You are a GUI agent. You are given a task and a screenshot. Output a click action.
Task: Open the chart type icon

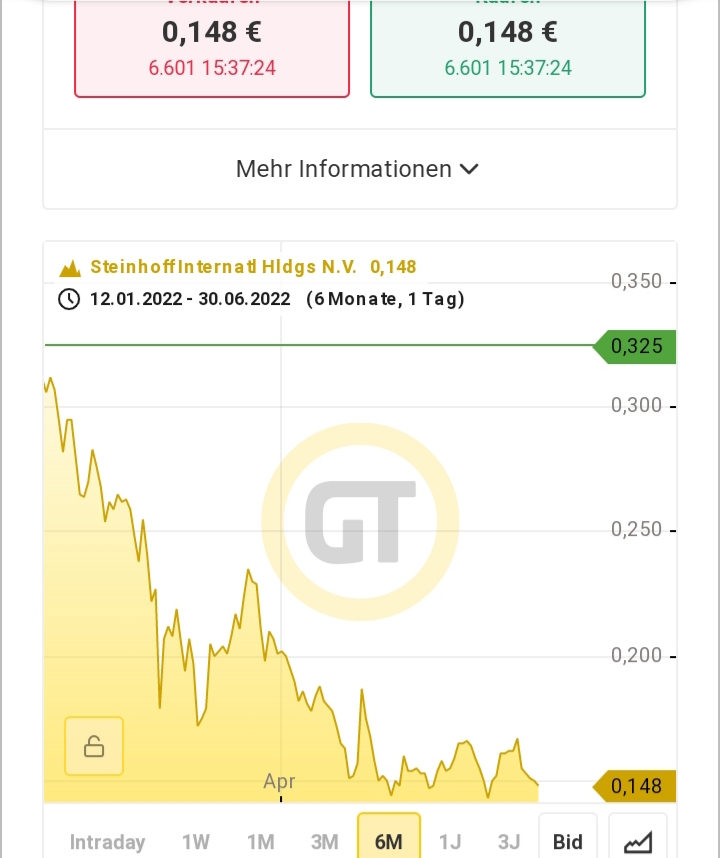(638, 840)
